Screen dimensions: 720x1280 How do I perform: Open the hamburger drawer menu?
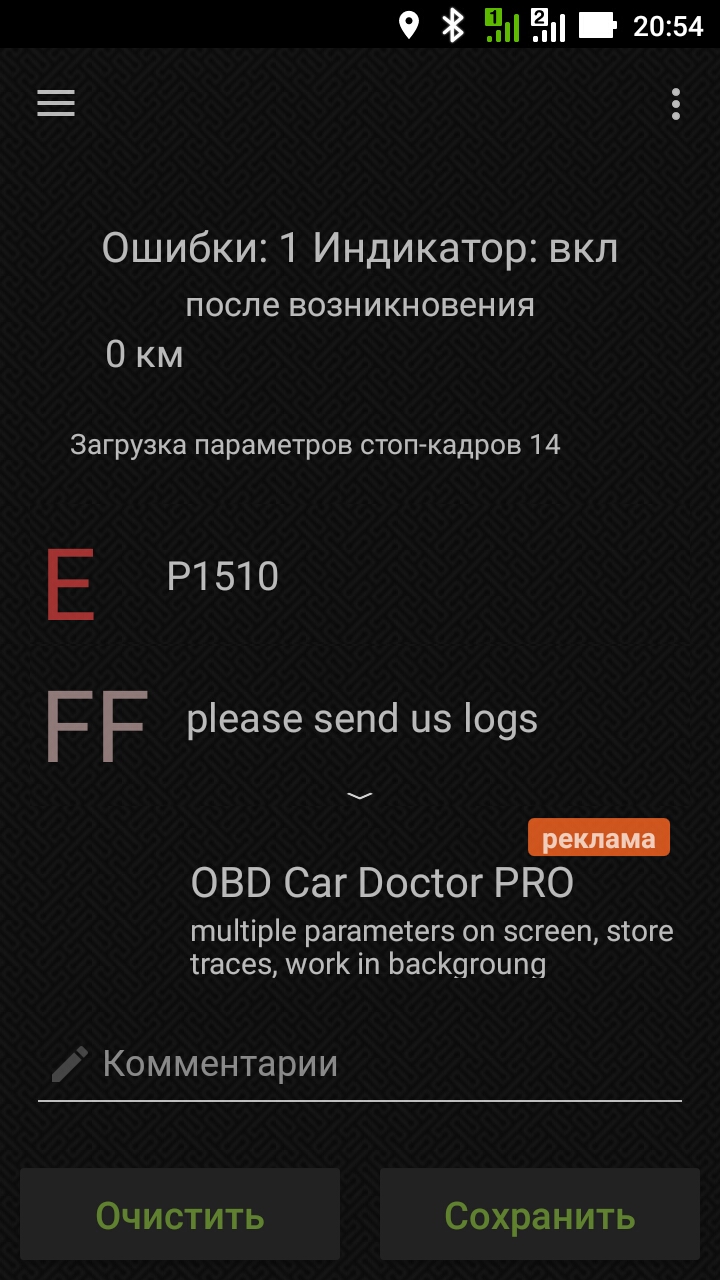coord(56,104)
